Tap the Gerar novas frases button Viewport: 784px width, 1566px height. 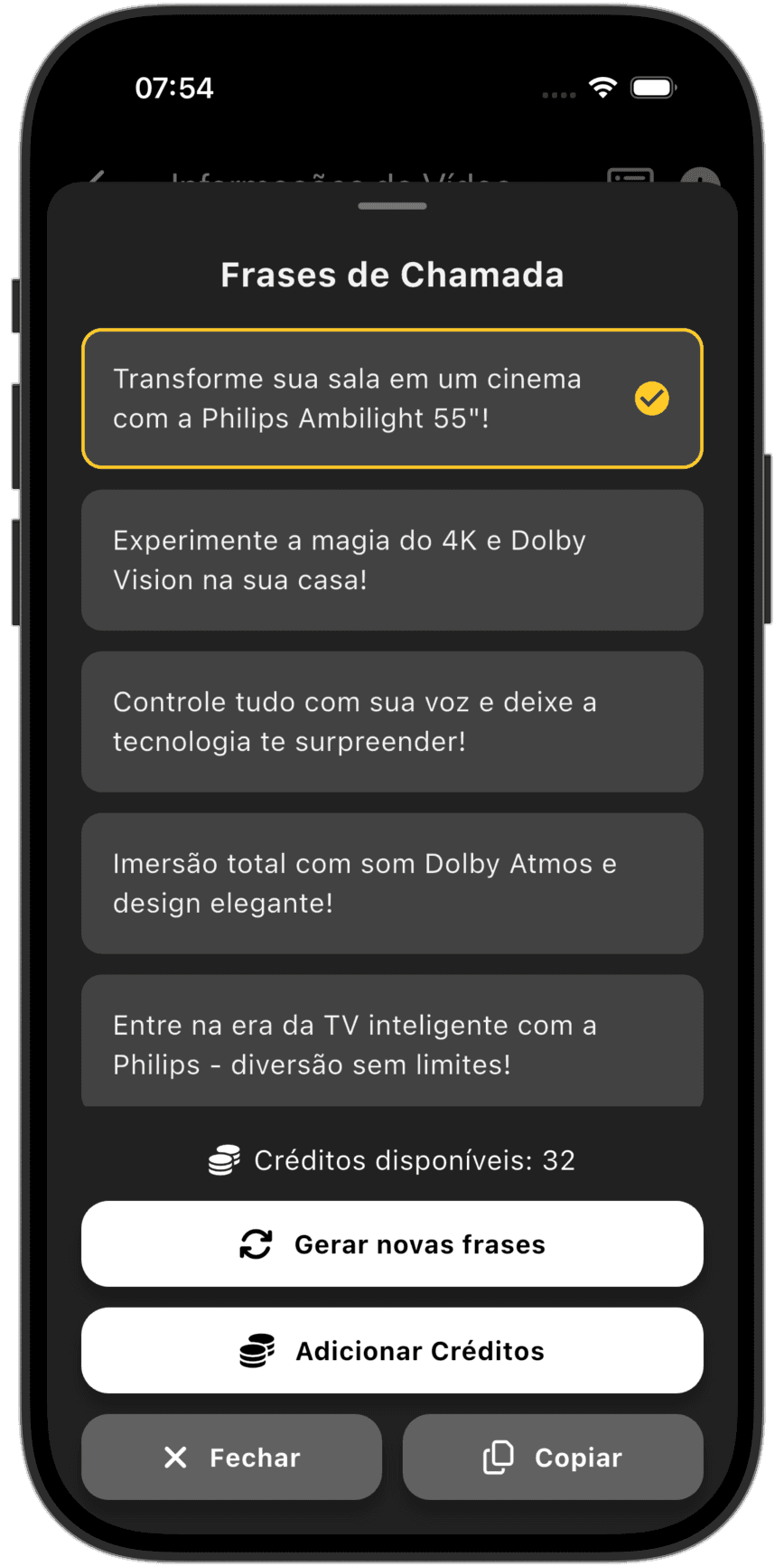[392, 1244]
